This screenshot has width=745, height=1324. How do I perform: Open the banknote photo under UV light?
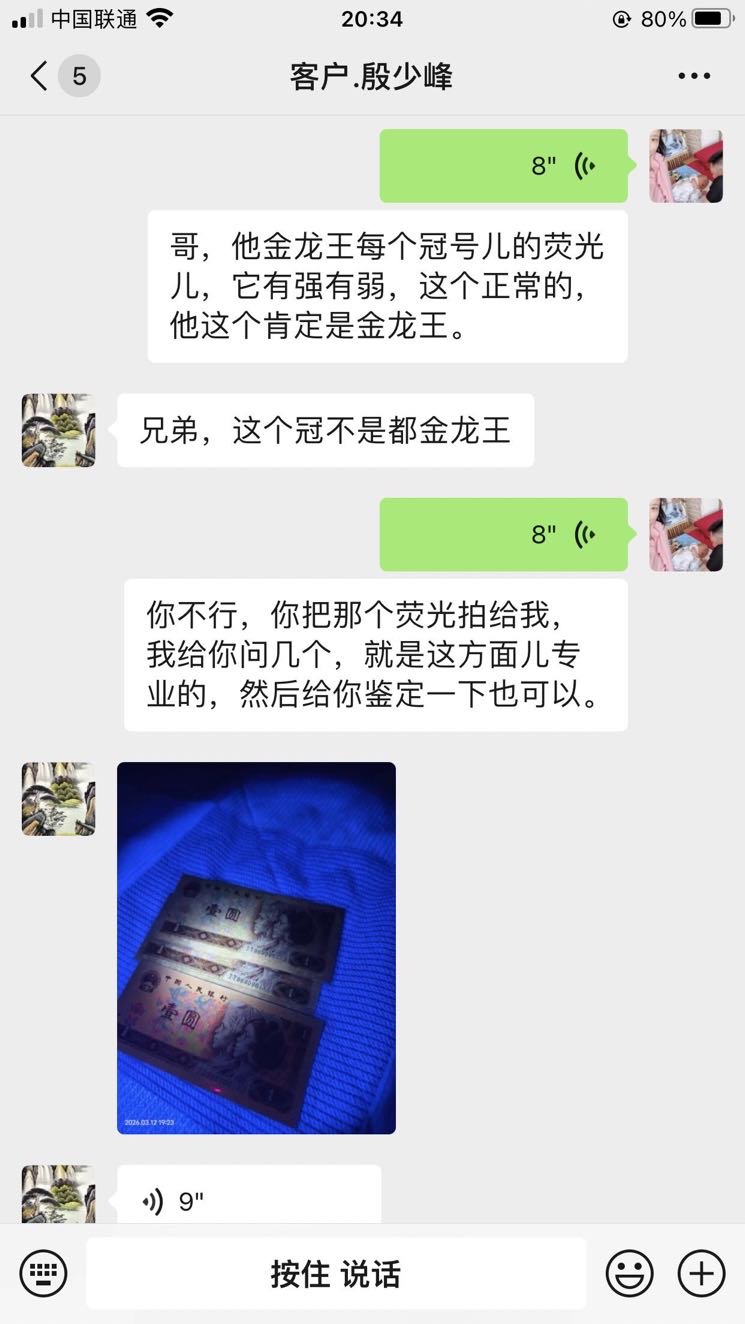(256, 947)
